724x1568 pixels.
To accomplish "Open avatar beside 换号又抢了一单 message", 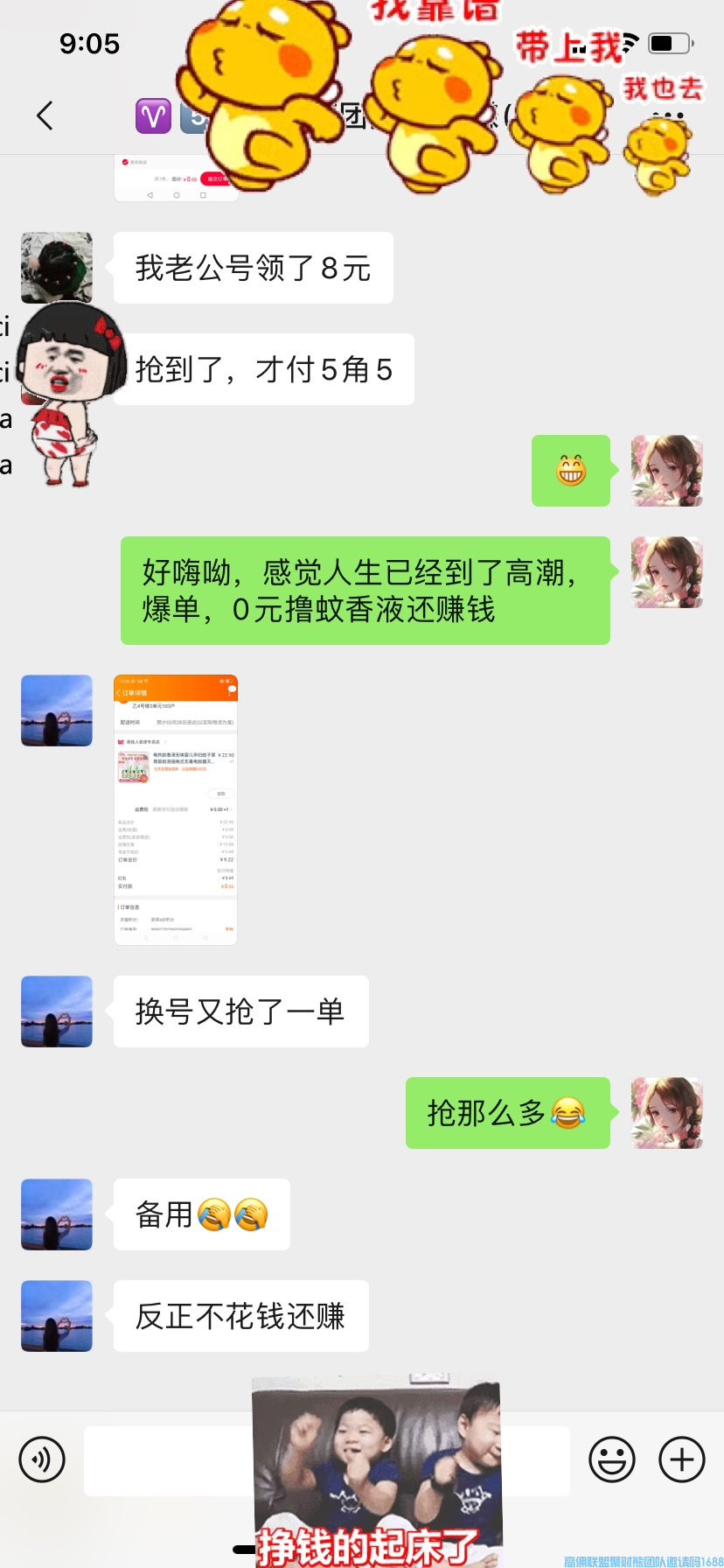I will 57,1011.
